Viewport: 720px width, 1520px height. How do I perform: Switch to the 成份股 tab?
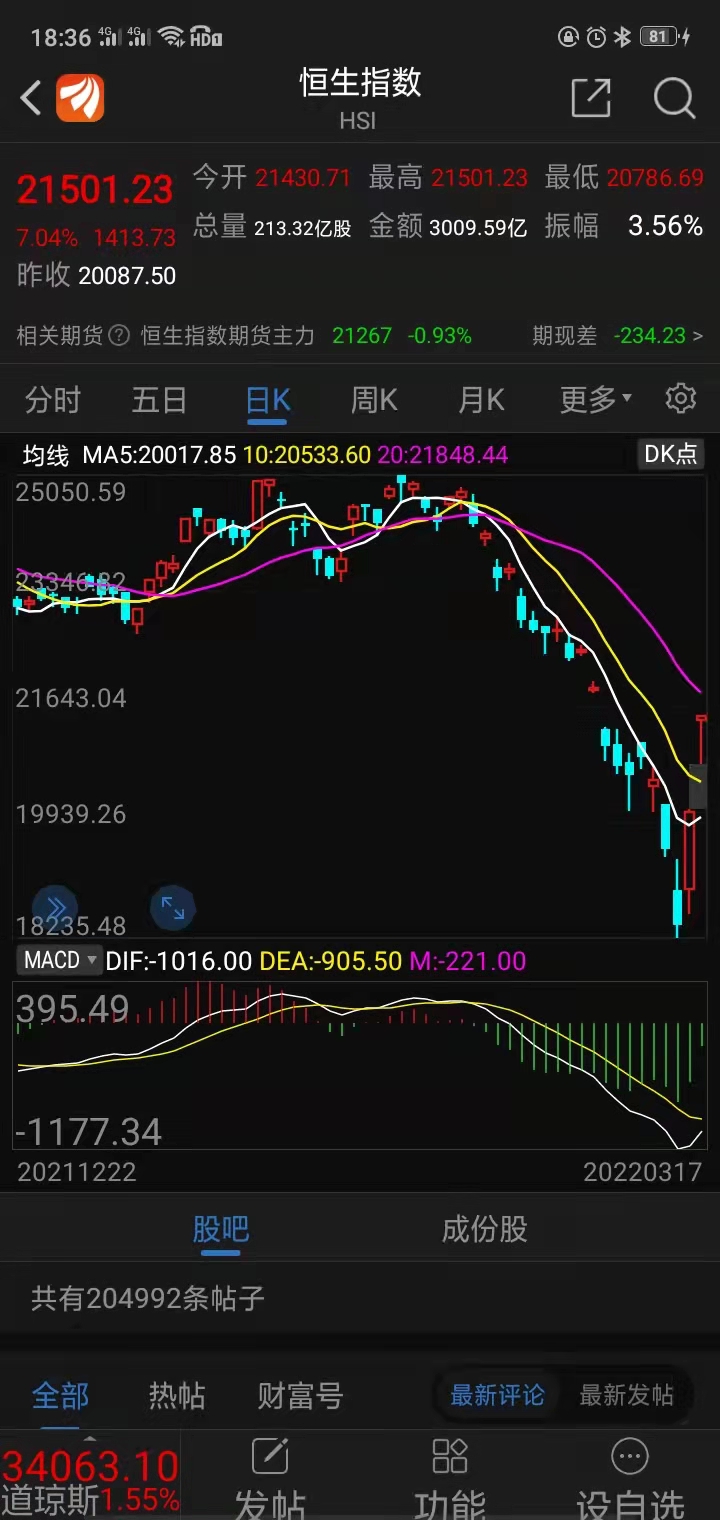coord(484,1229)
